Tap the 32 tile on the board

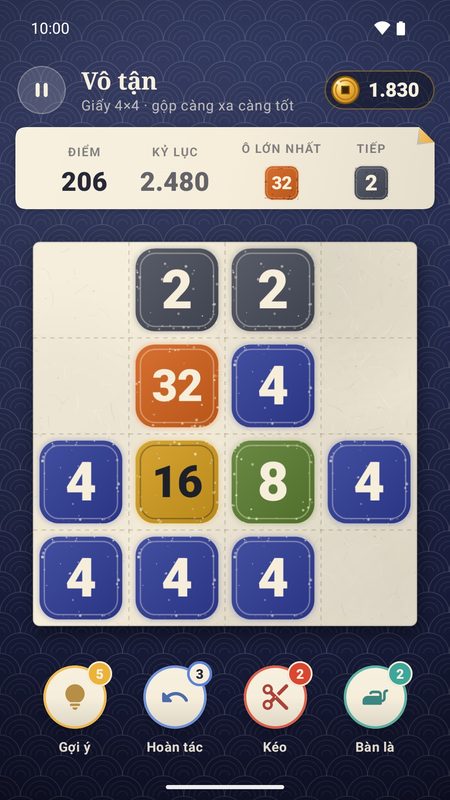177,386
